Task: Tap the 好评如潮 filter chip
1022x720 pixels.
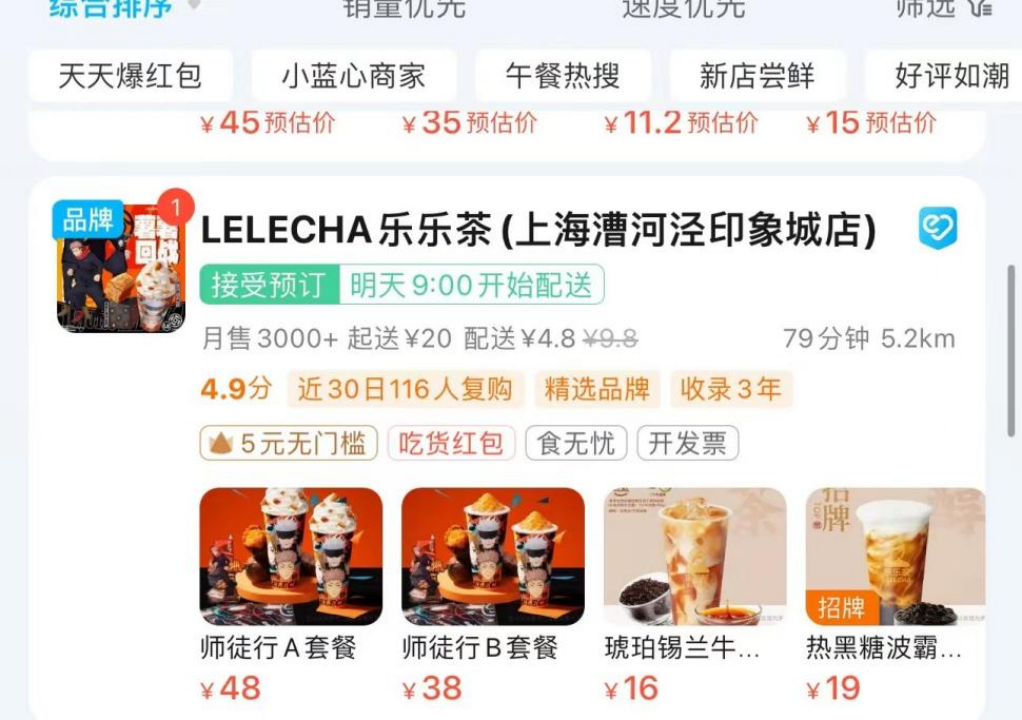Action: tap(951, 76)
